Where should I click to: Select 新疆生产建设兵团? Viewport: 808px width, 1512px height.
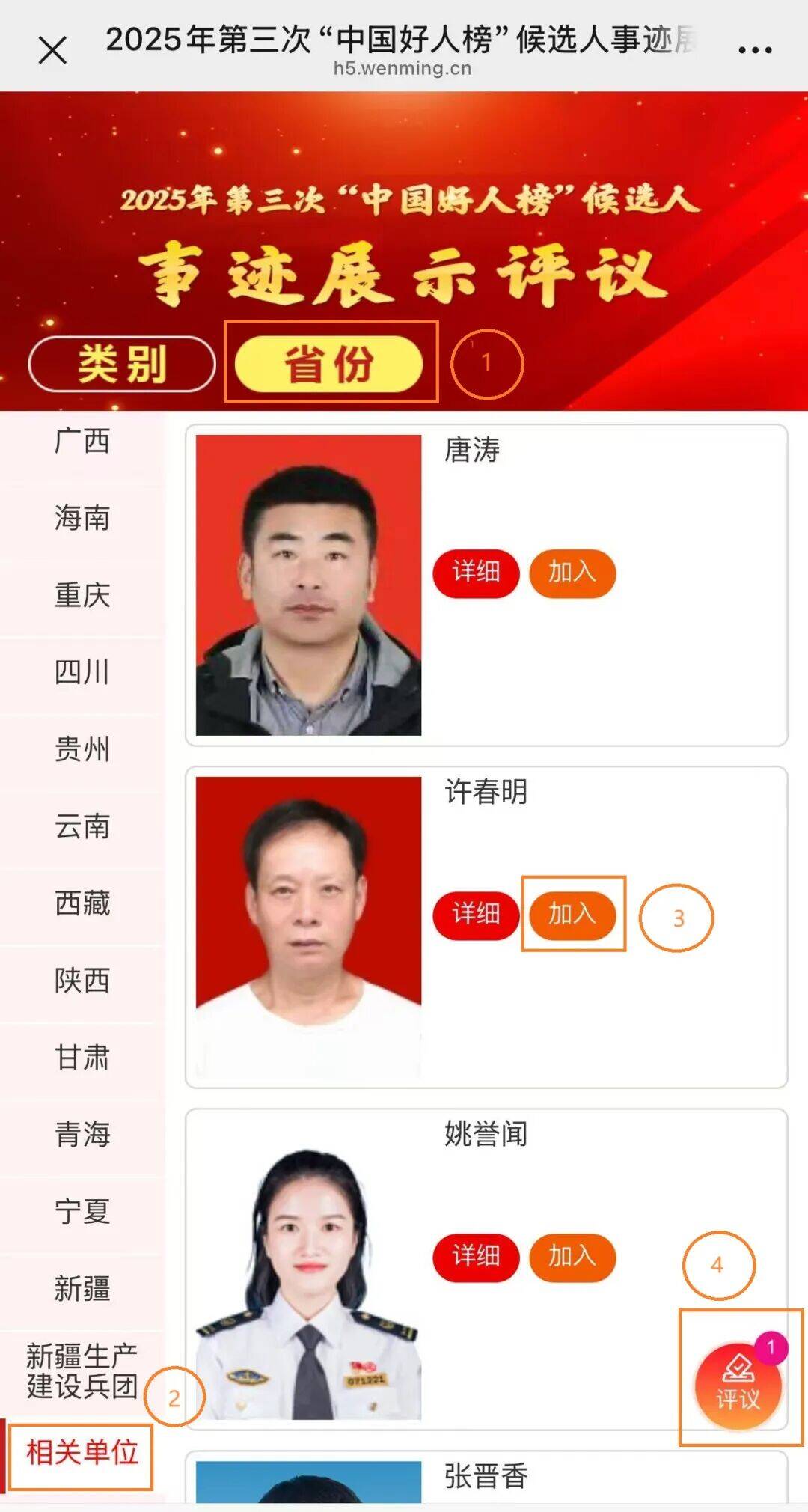[x=82, y=1371]
